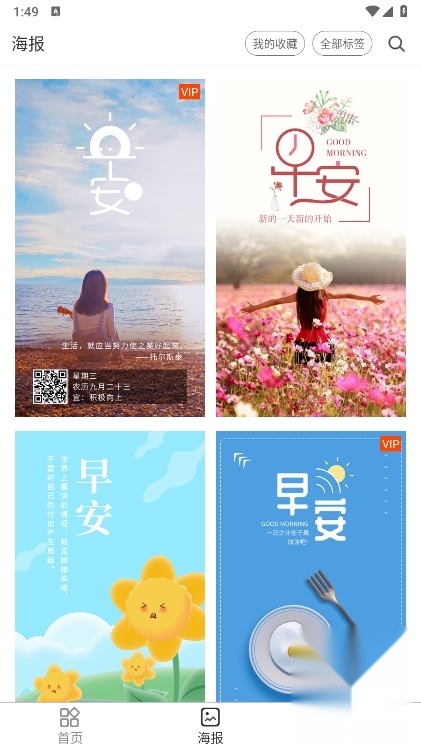The image size is (421, 750).
Task: Open the cartoon sunflower 早安 poster
Action: [110, 566]
